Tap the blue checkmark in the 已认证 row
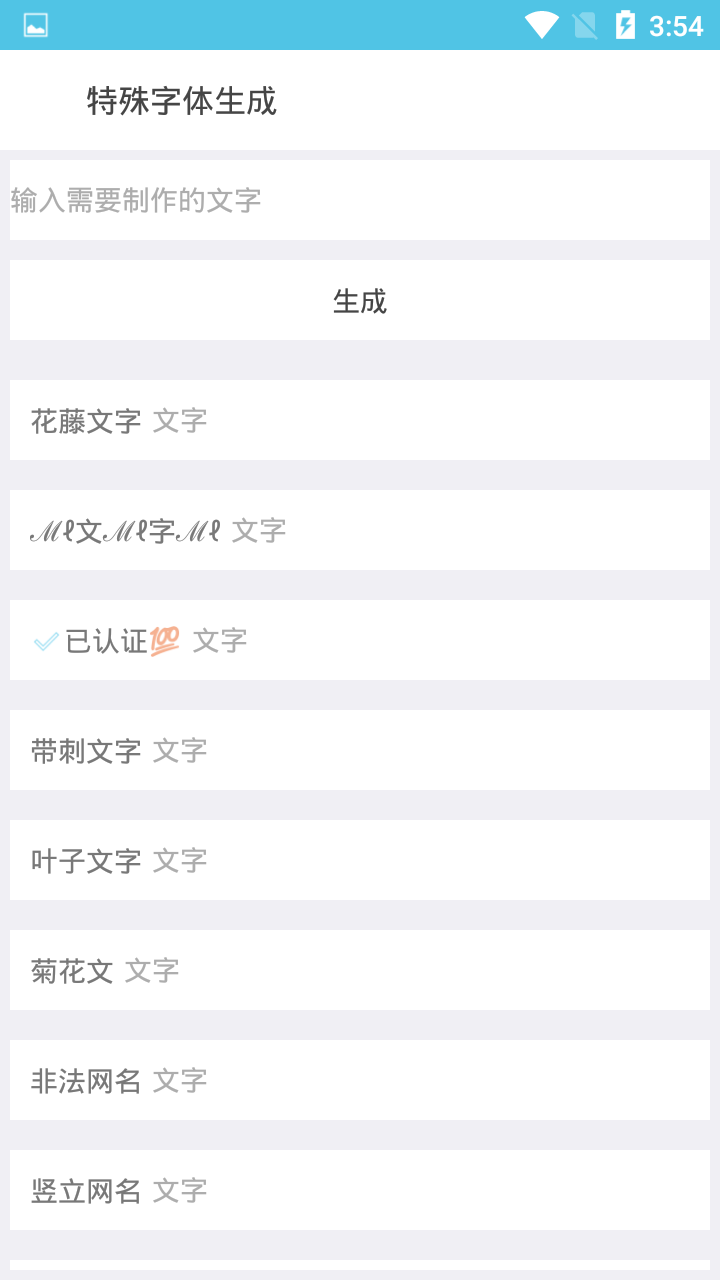Image resolution: width=720 pixels, height=1280 pixels. point(43,640)
